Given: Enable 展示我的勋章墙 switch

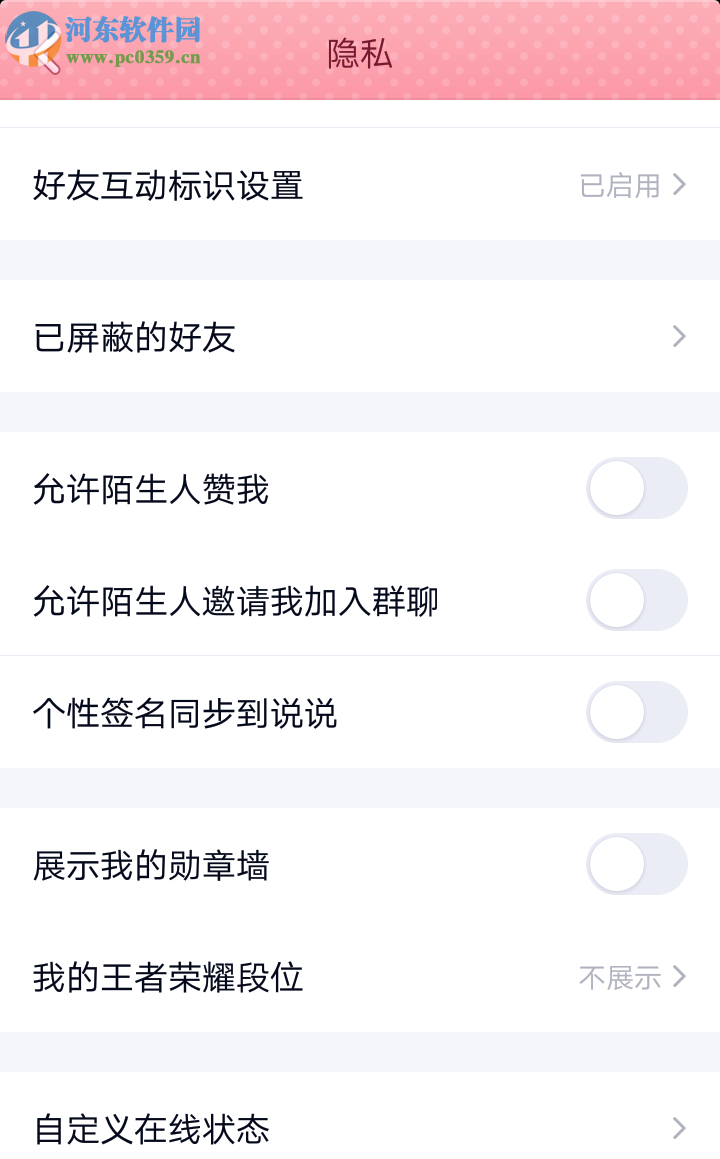Looking at the screenshot, I should pyautogui.click(x=637, y=865).
